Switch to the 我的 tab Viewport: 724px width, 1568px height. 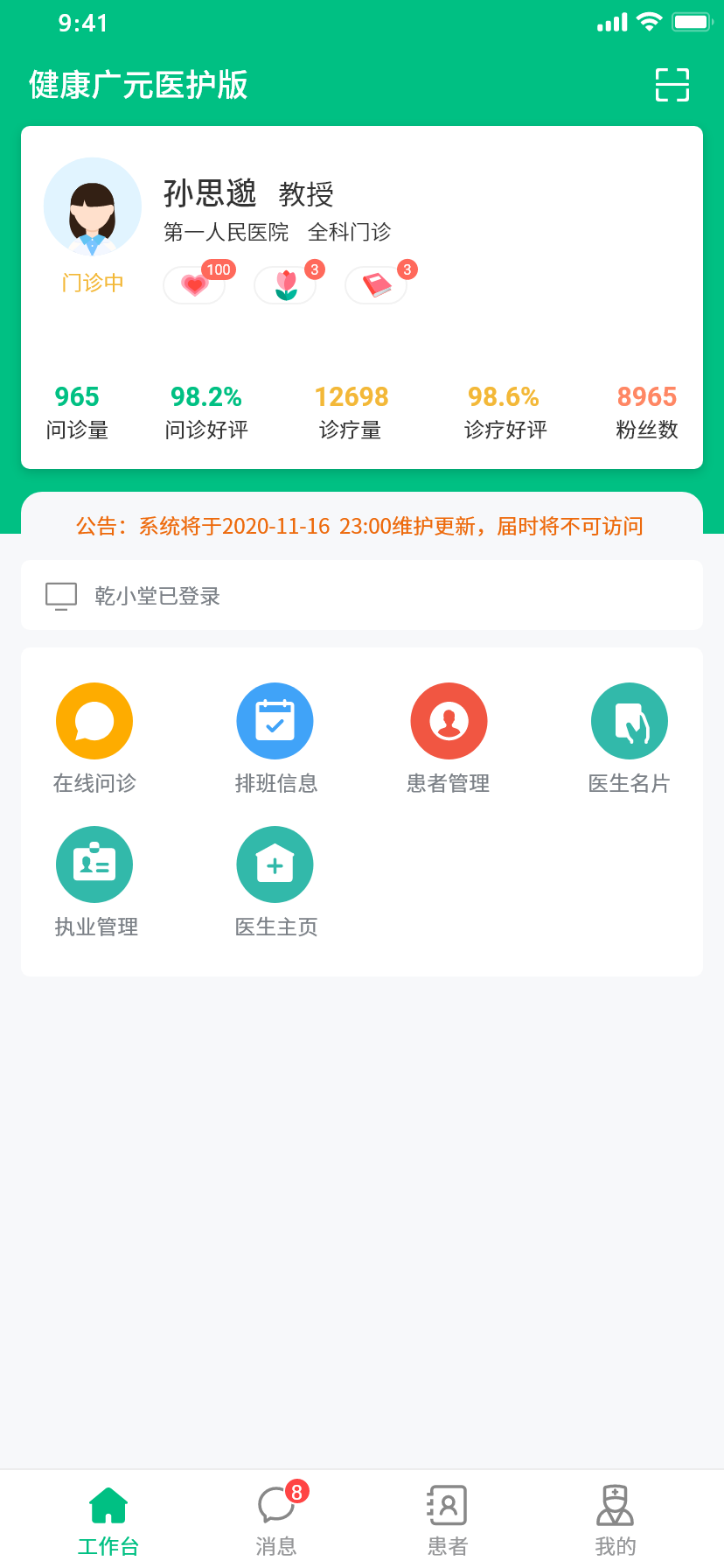tap(616, 1520)
